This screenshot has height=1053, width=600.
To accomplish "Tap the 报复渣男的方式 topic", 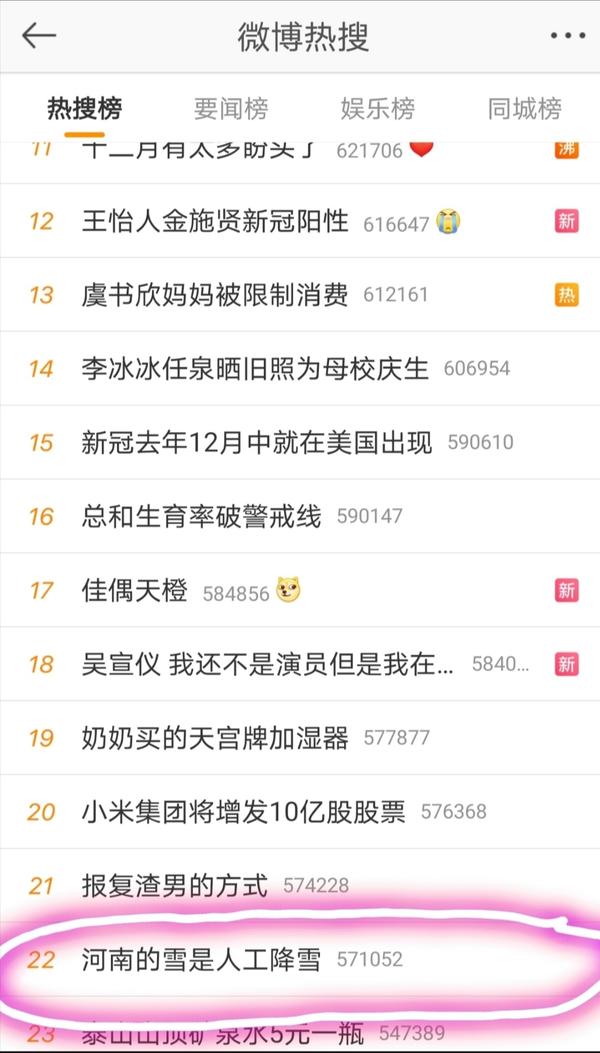I will pos(175,885).
